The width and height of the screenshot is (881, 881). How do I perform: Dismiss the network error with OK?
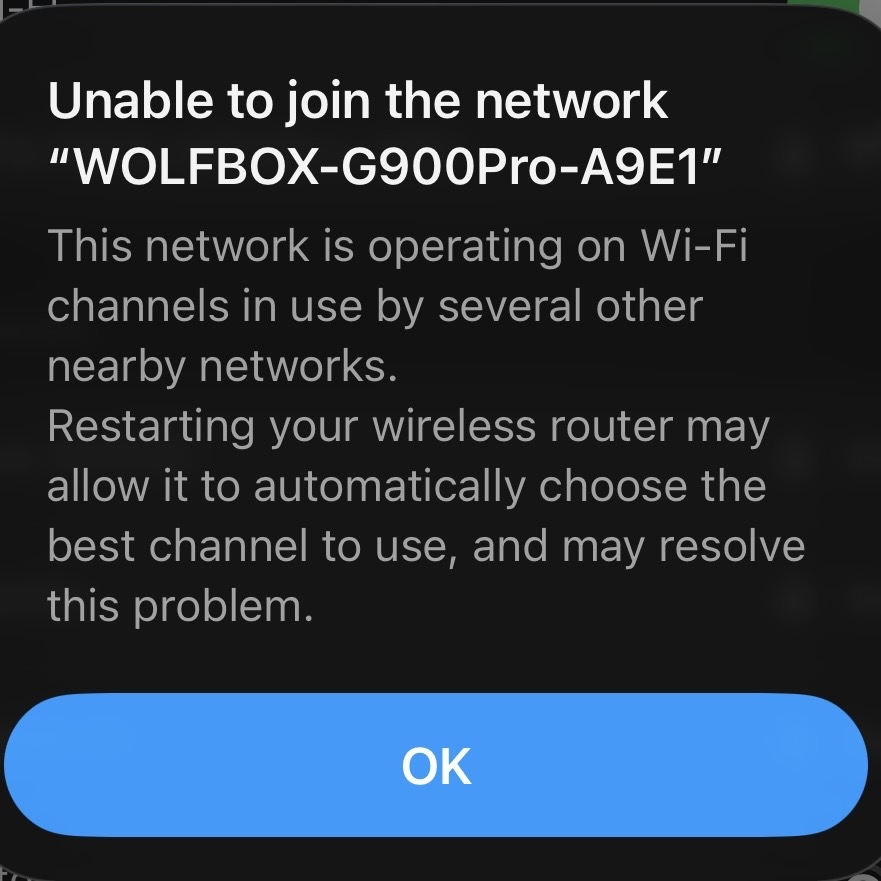tap(436, 765)
